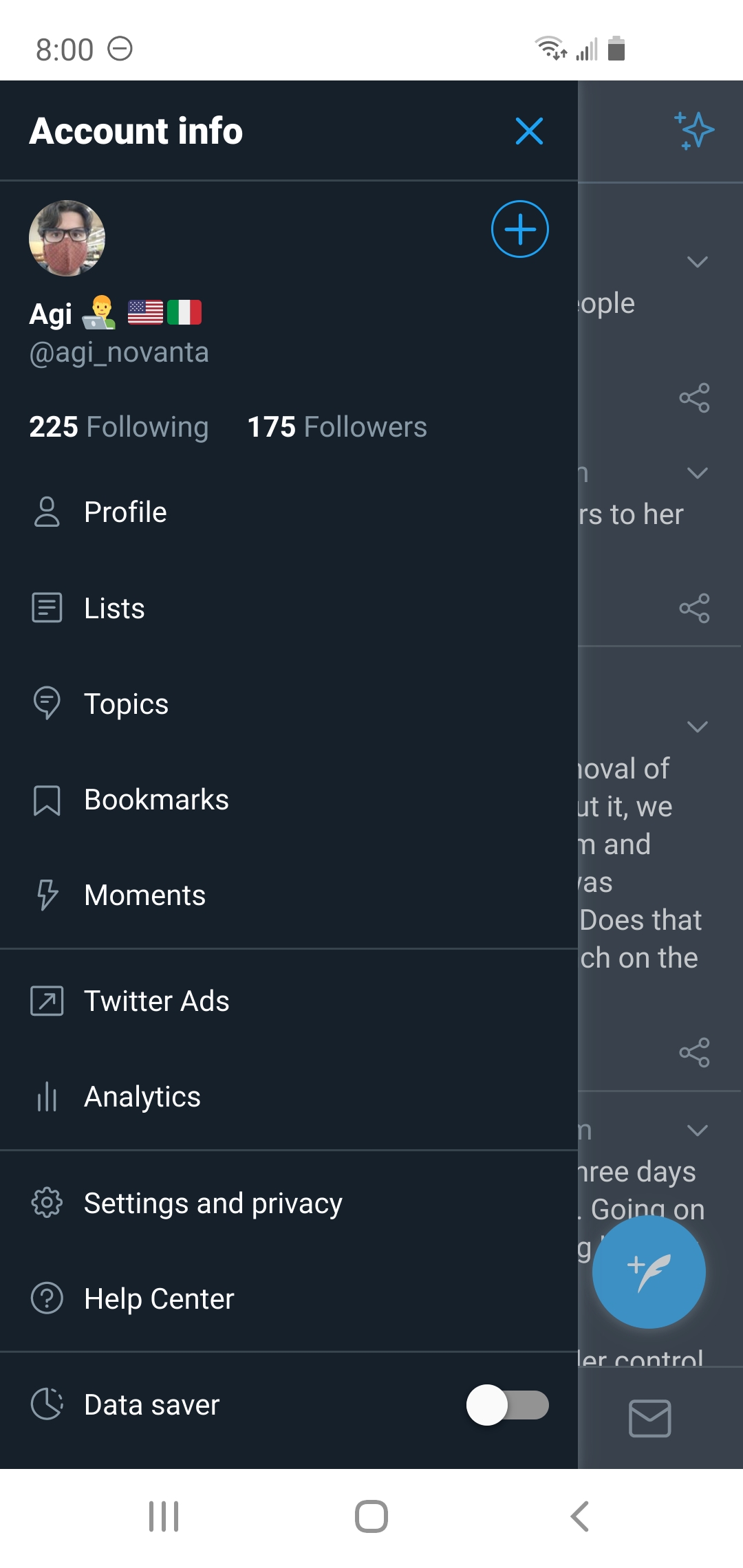Viewport: 743px width, 1568px height.
Task: Tap the system back button
Action: pyautogui.click(x=579, y=1516)
